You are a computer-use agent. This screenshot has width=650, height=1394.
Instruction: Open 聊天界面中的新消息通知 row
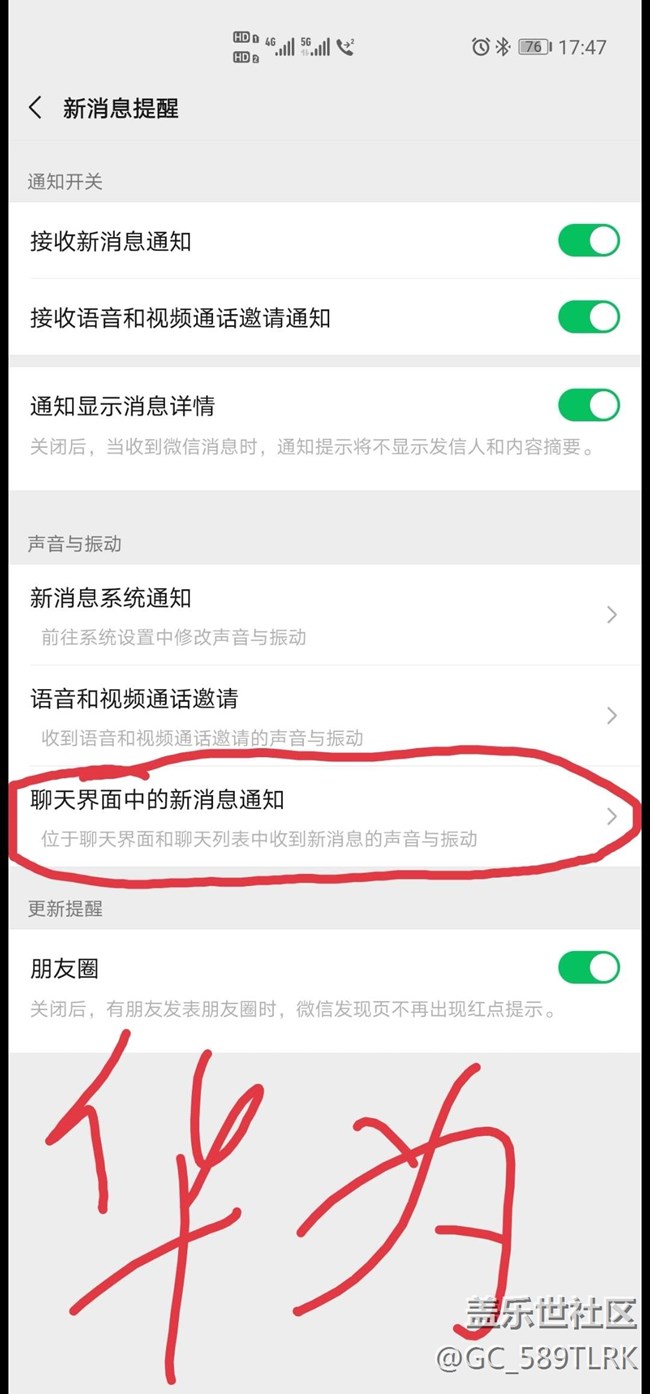click(x=324, y=817)
